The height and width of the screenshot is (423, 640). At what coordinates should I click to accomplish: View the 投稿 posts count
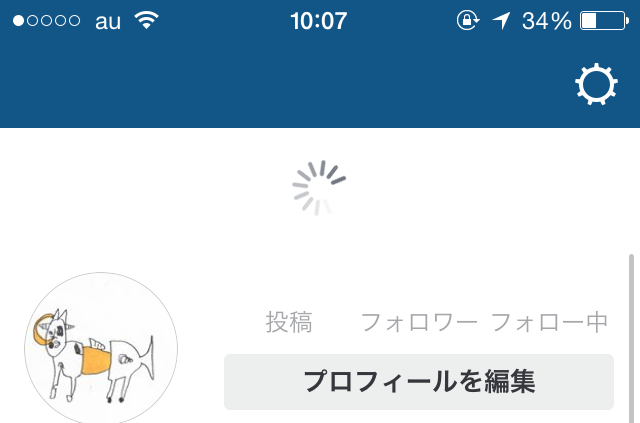point(289,322)
